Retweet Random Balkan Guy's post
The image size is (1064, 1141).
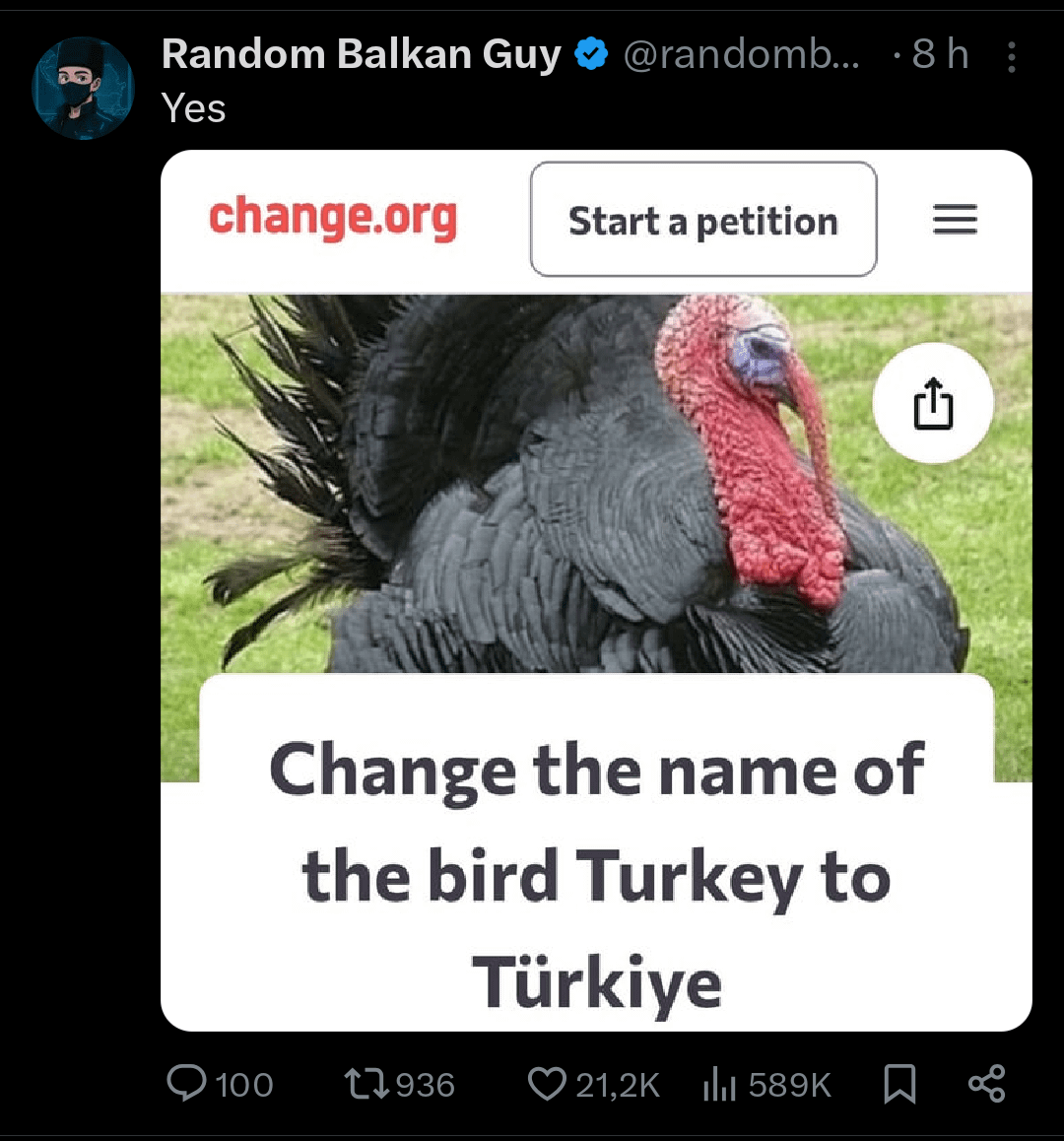pos(367,1084)
